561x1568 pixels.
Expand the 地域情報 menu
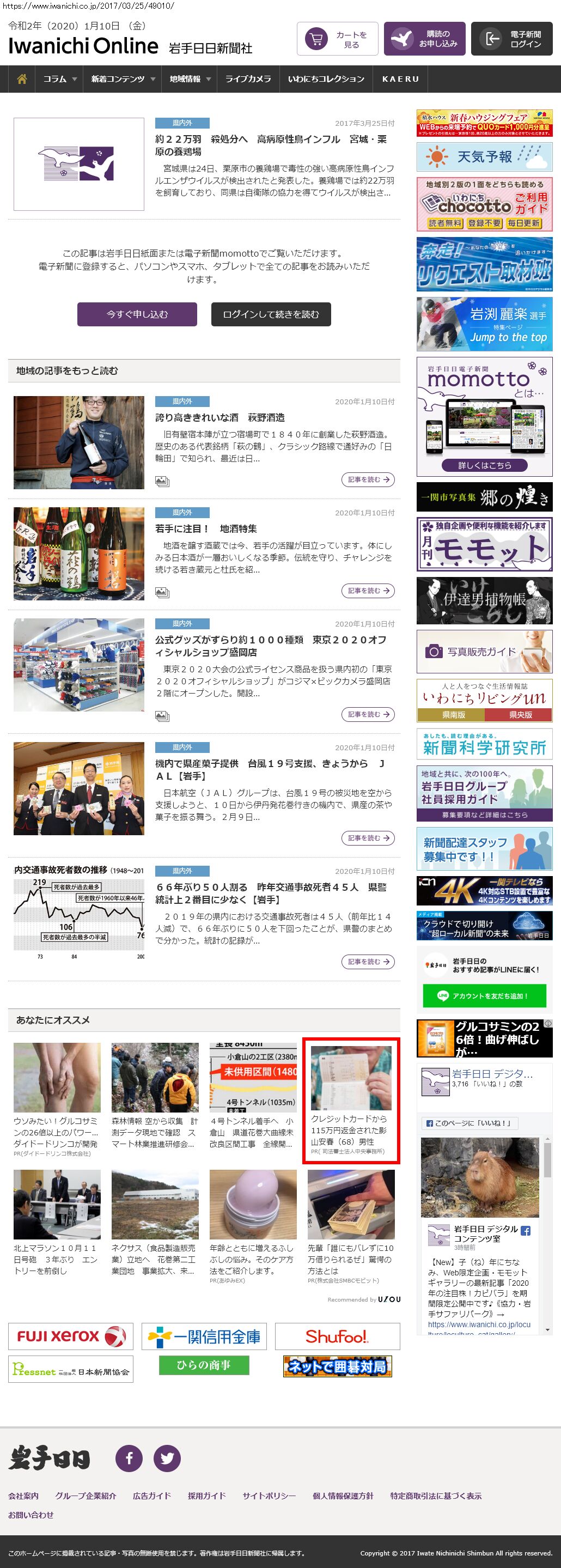pyautogui.click(x=190, y=79)
